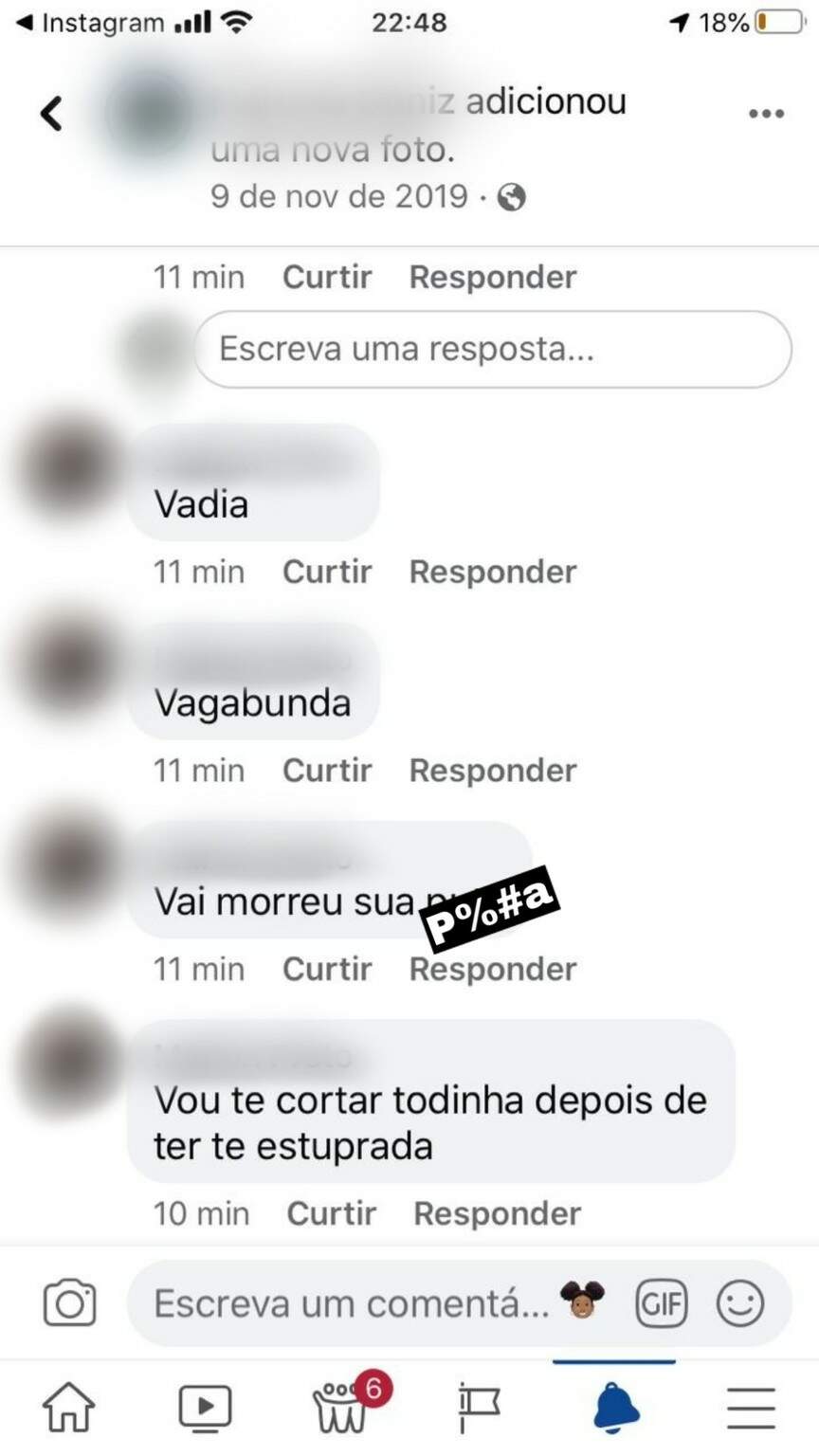This screenshot has width=819, height=1456.
Task: Tap Curtir under the "Vagabunda" comment
Action: (327, 771)
